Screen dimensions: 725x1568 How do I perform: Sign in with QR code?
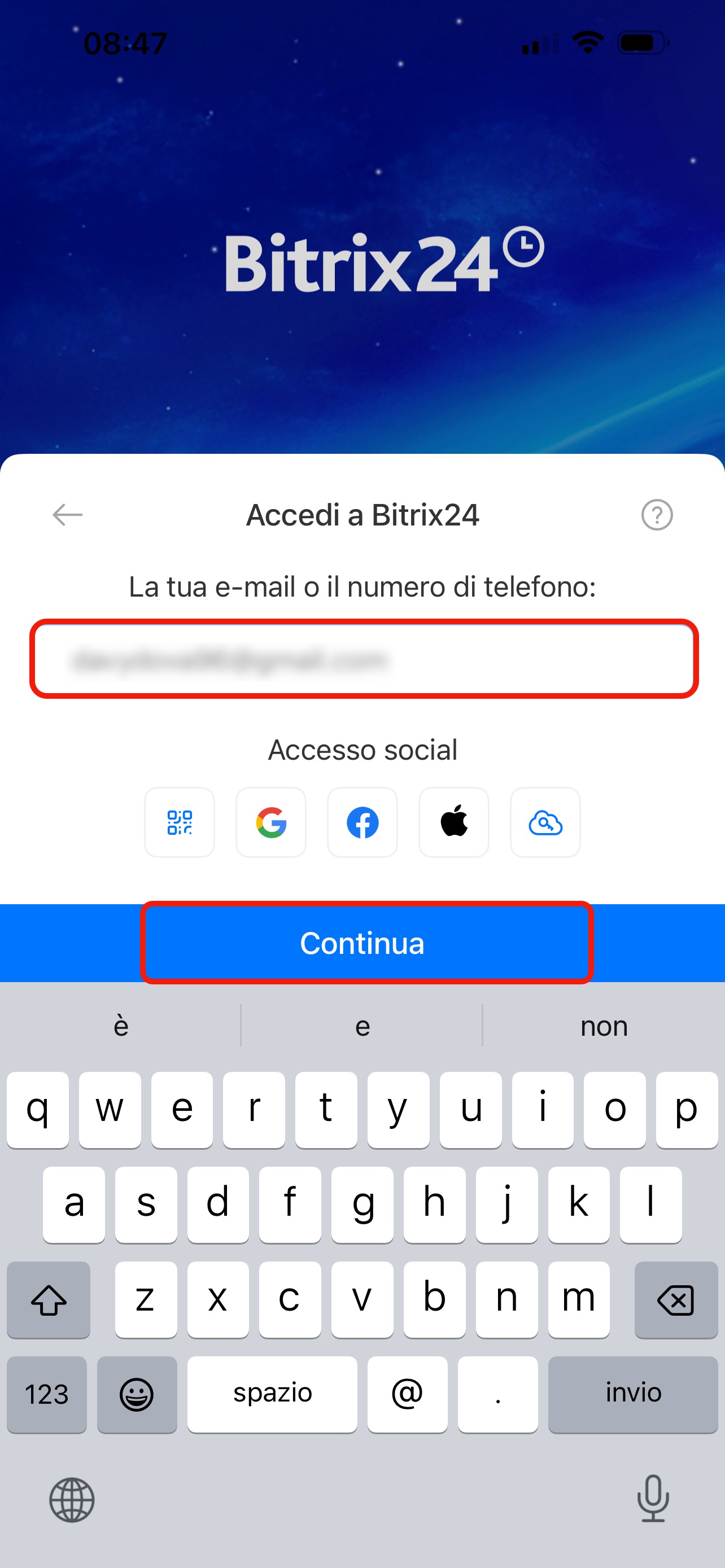(180, 822)
